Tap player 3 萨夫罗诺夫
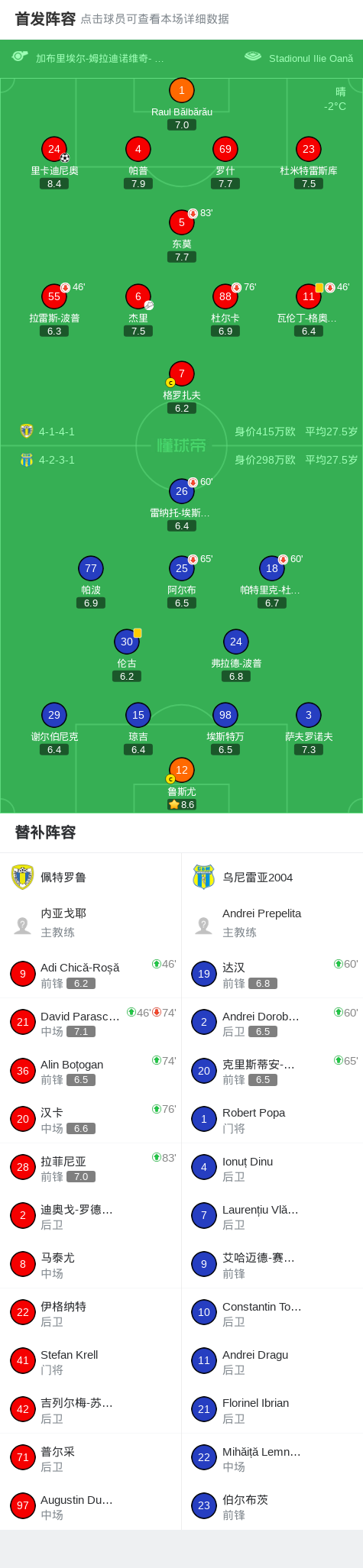 [x=309, y=729]
